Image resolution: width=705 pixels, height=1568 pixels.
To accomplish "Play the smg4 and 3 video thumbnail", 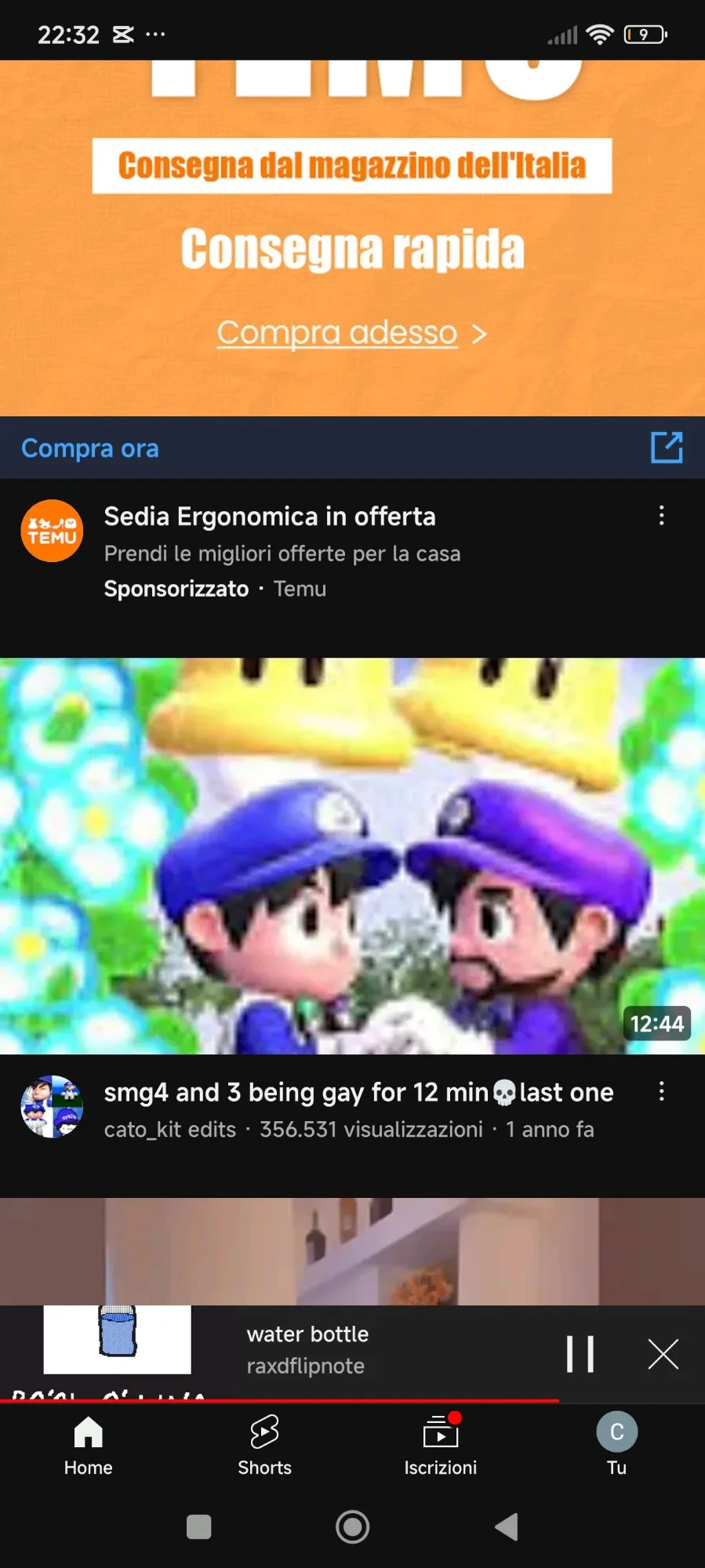I will pyautogui.click(x=352, y=855).
